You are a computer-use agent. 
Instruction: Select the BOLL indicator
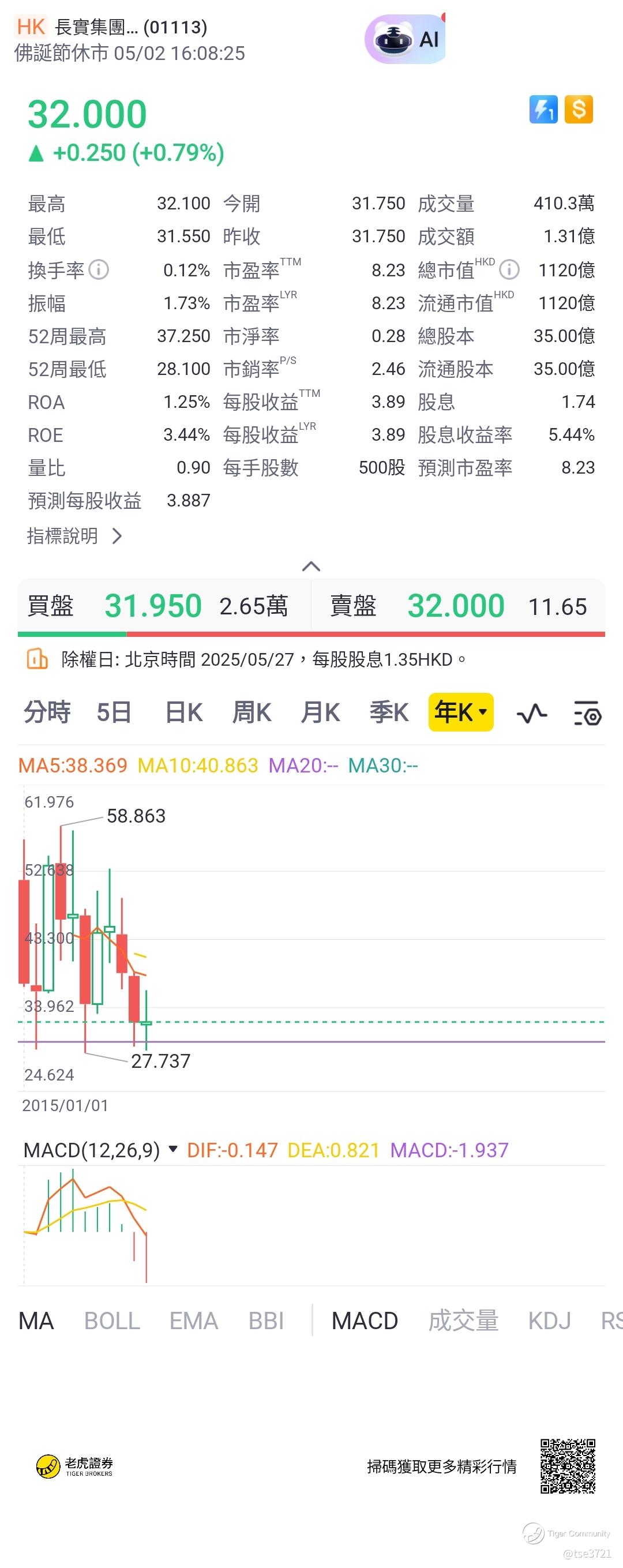(x=112, y=1321)
